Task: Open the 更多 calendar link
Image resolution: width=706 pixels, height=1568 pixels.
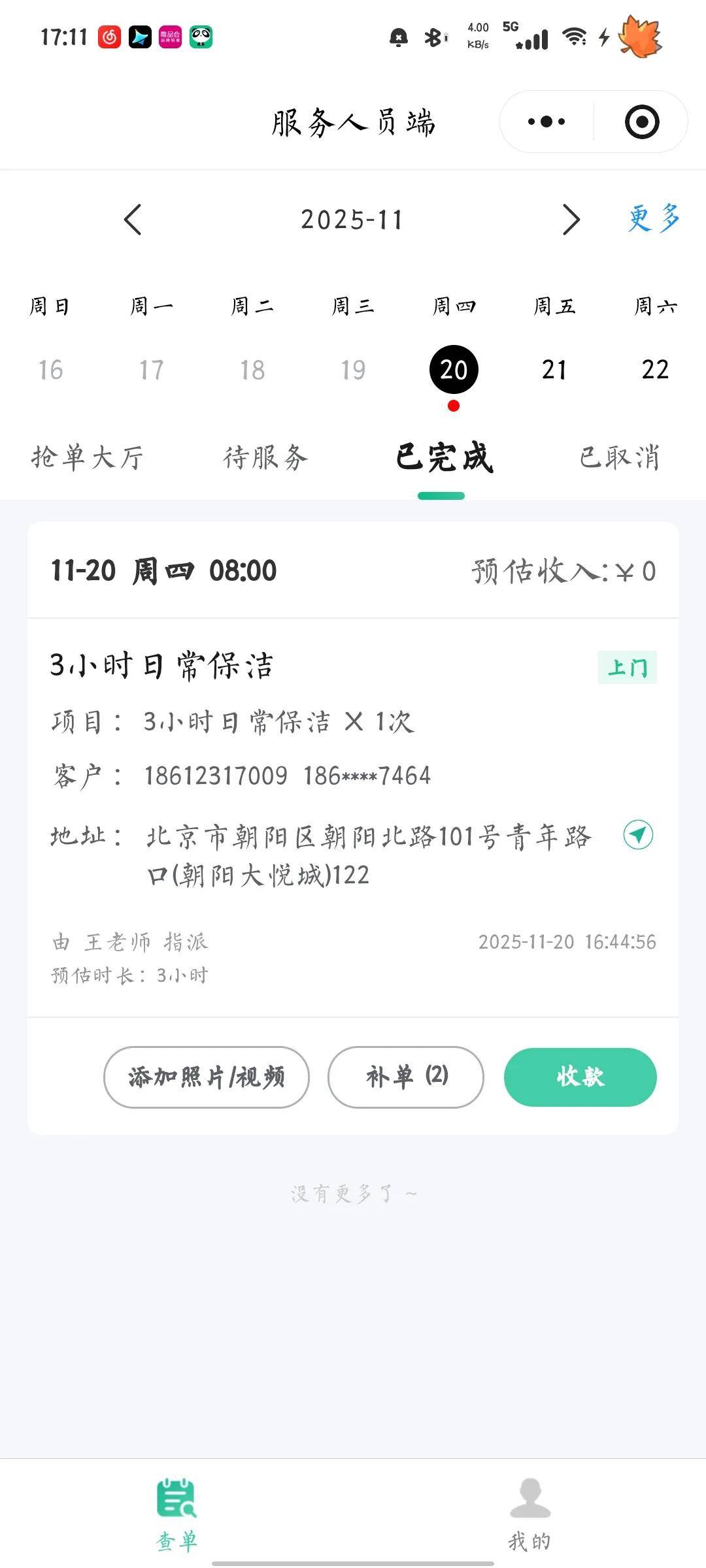Action: pos(654,218)
